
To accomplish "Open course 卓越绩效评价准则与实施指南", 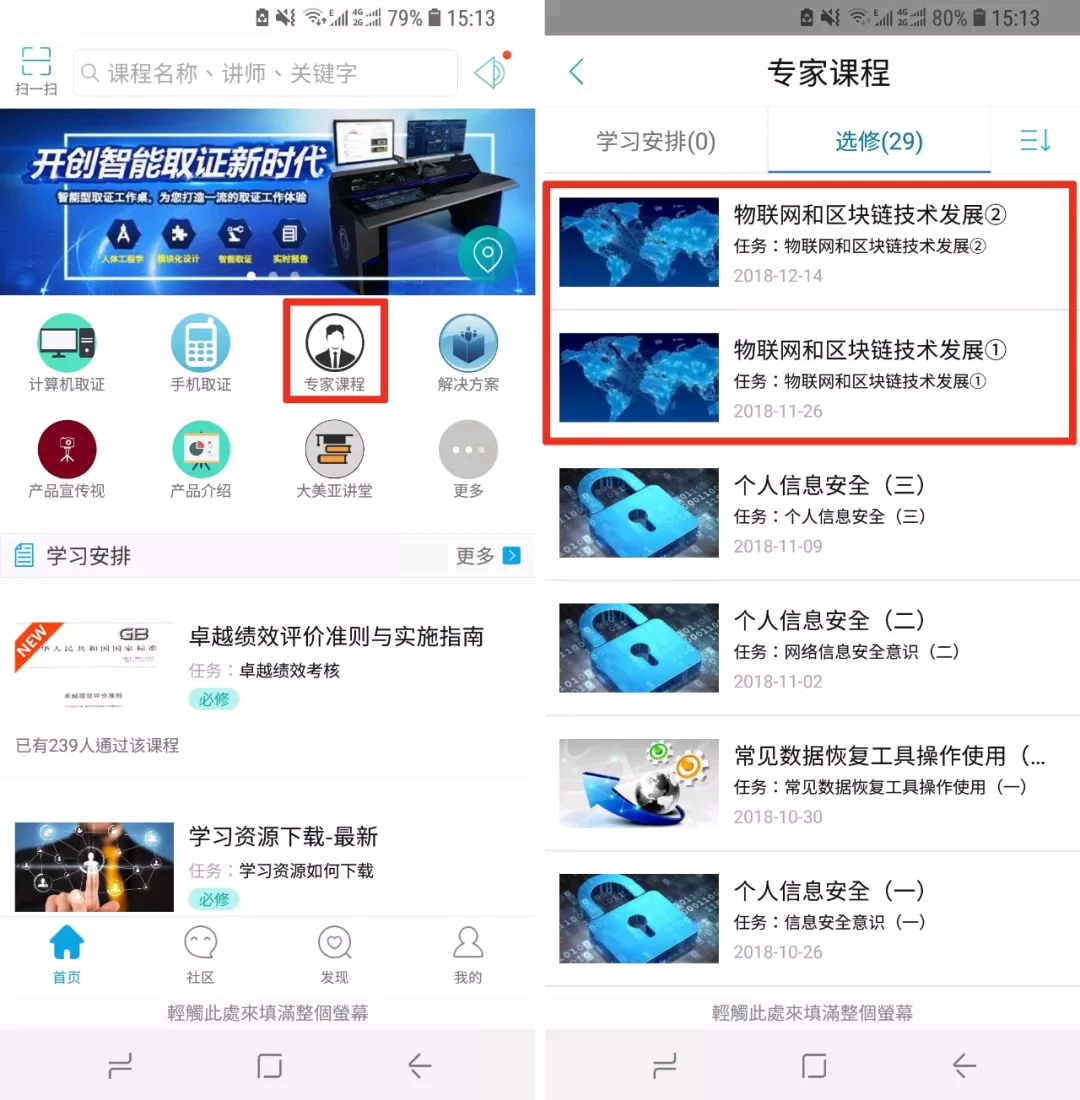I will [336, 637].
